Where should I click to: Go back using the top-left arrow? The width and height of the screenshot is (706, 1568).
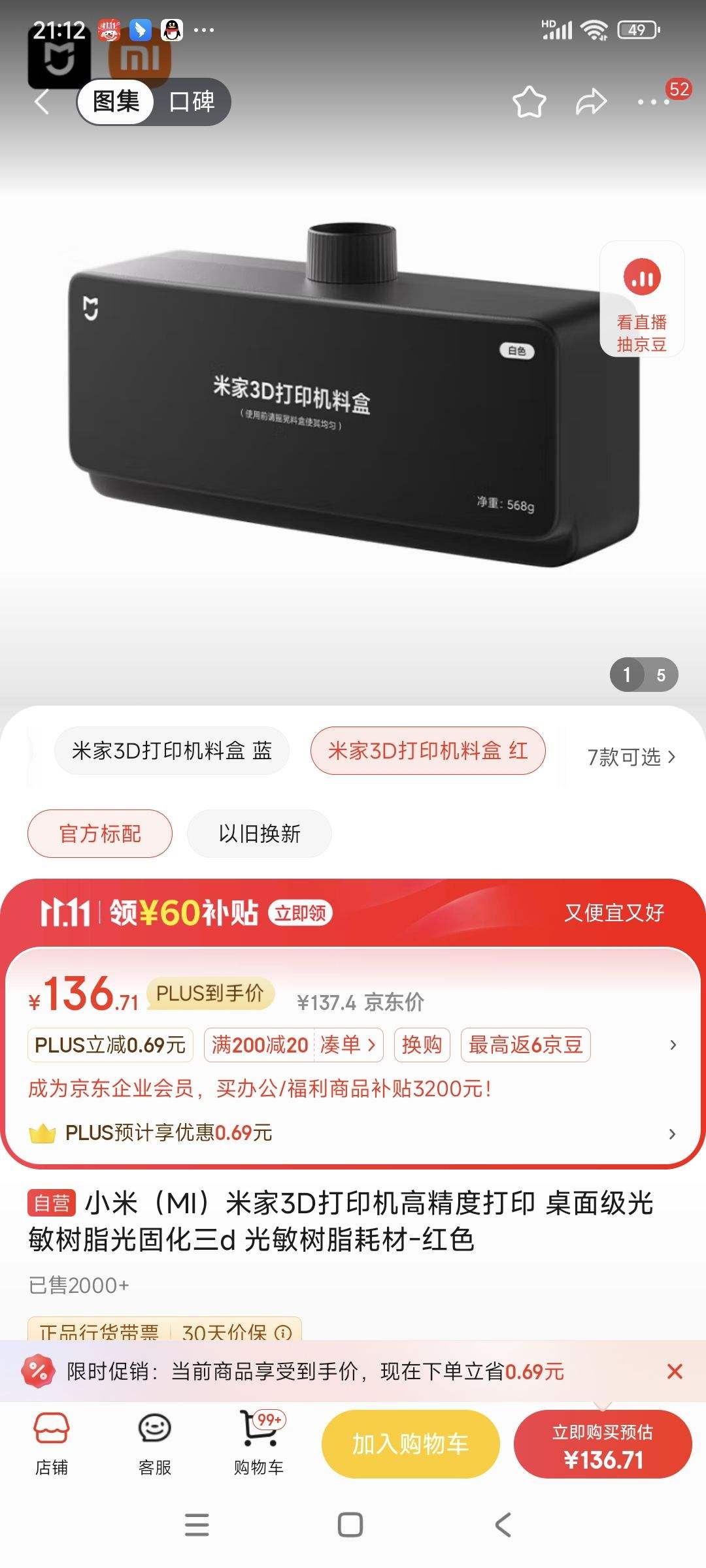point(42,102)
